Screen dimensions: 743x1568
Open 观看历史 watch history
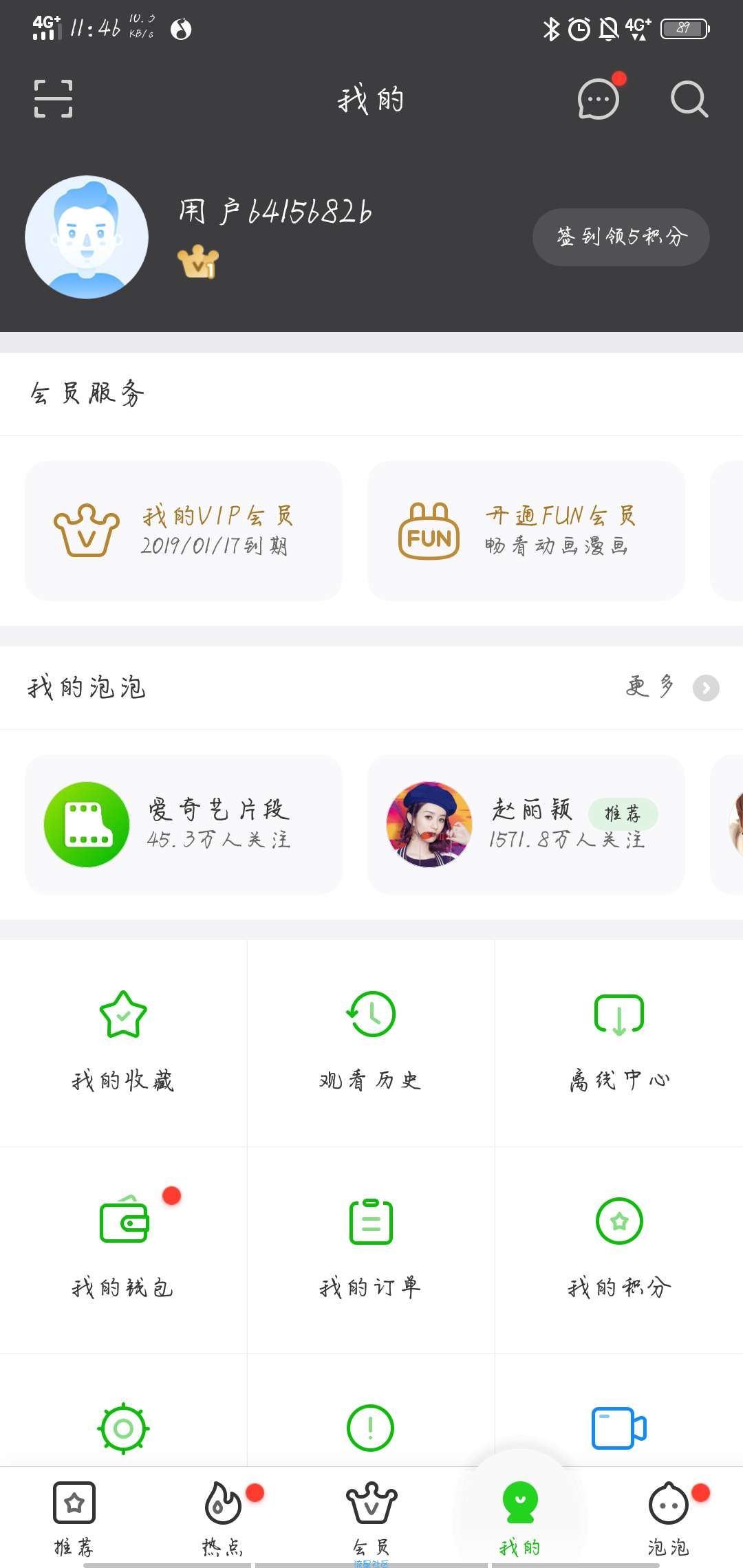click(x=371, y=1042)
